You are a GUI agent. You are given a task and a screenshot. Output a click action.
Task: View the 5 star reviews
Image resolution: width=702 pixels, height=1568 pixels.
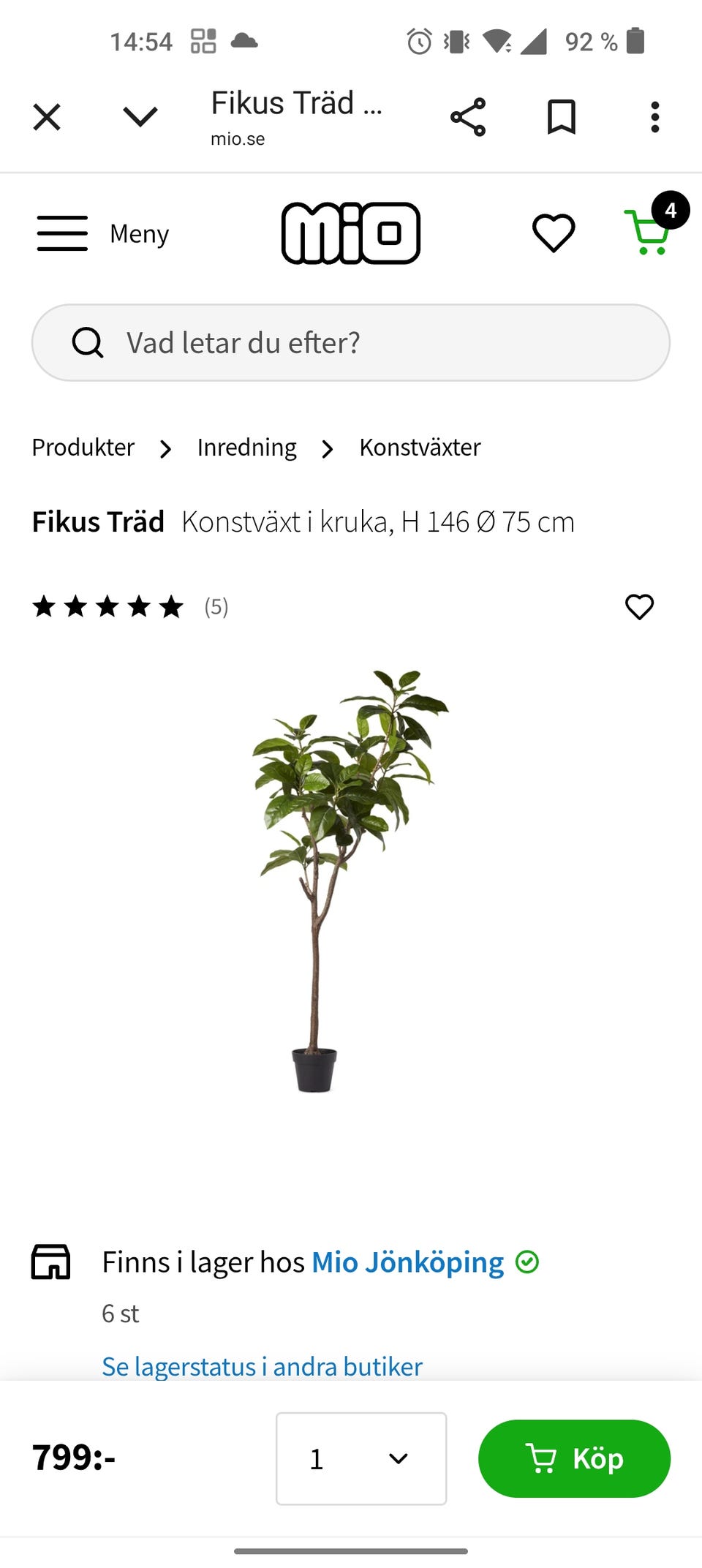pyautogui.click(x=130, y=606)
